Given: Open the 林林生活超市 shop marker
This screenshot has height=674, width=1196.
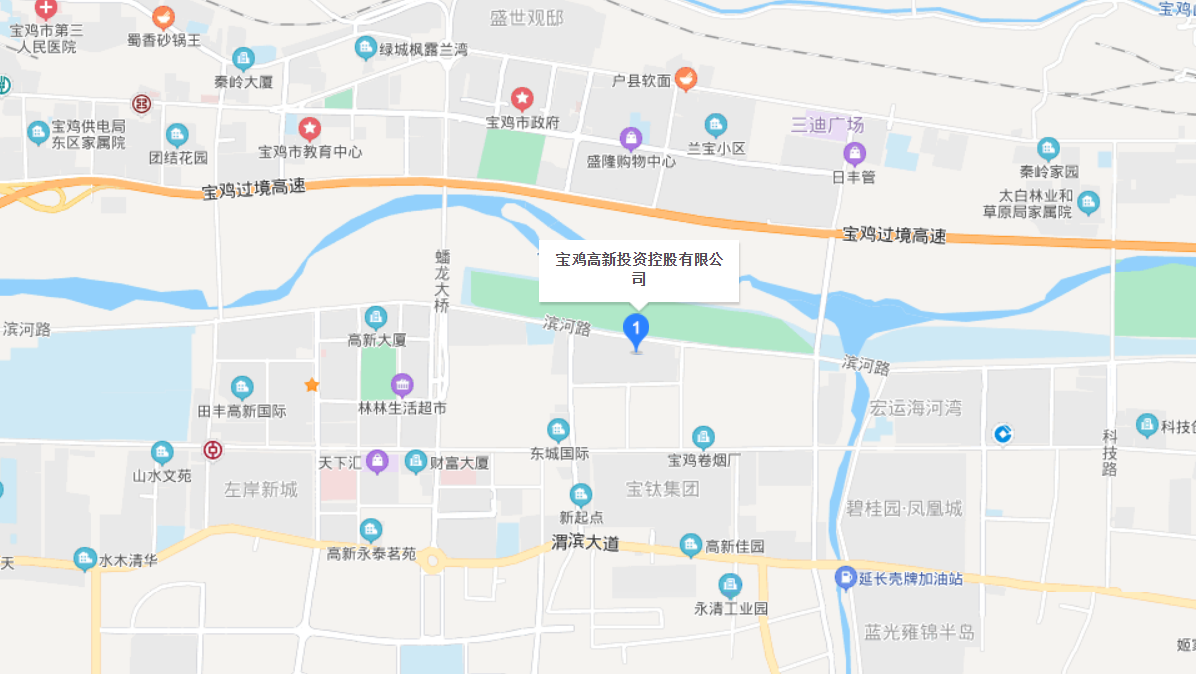Looking at the screenshot, I should [402, 386].
